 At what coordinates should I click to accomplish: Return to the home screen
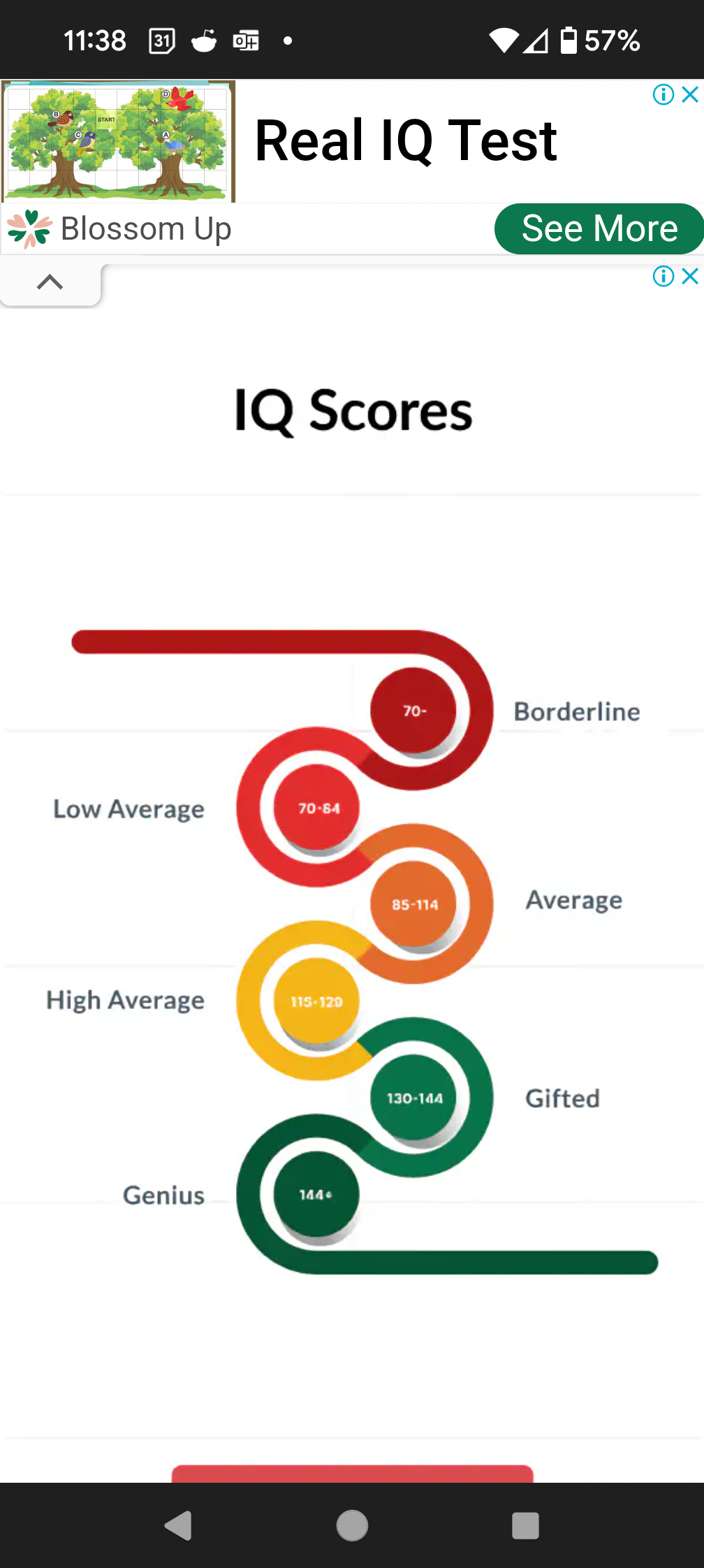(352, 1525)
